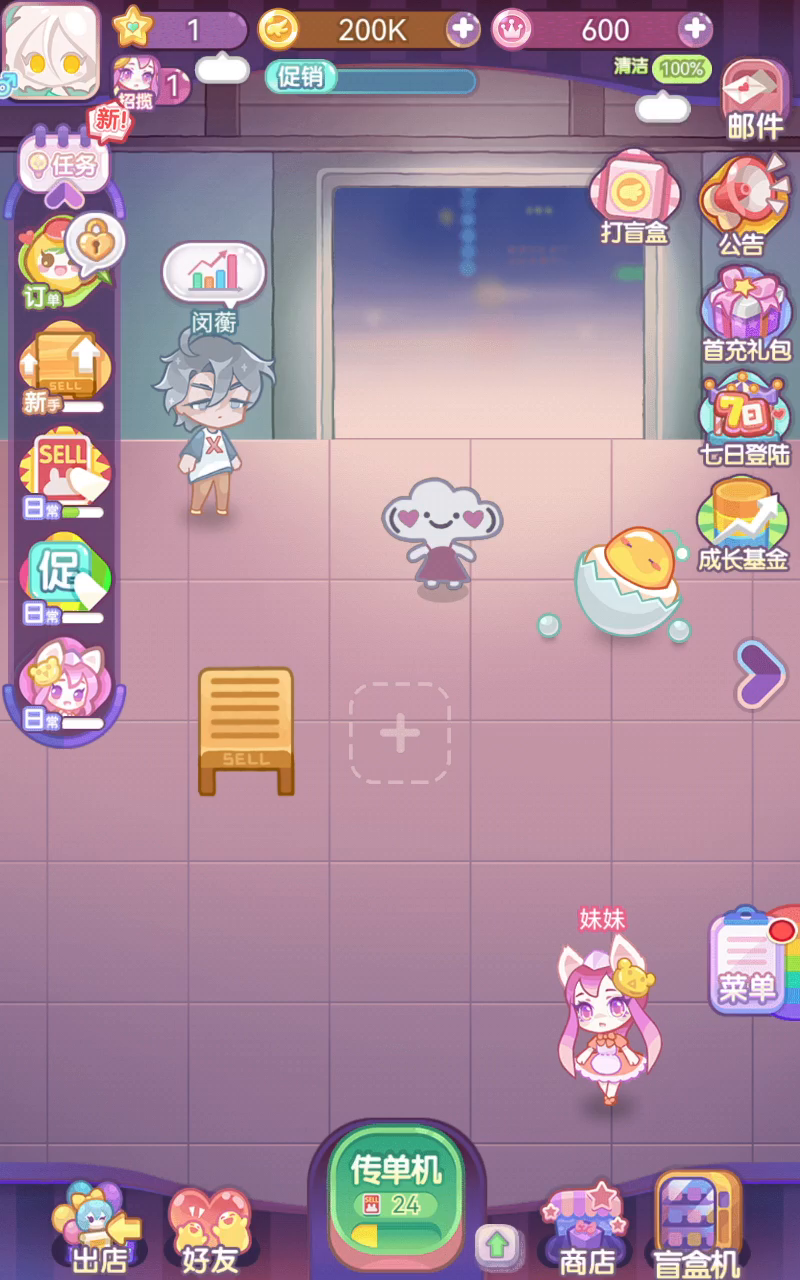800x1280 pixels.
Task: Open the 商店 shop
Action: click(585, 1228)
